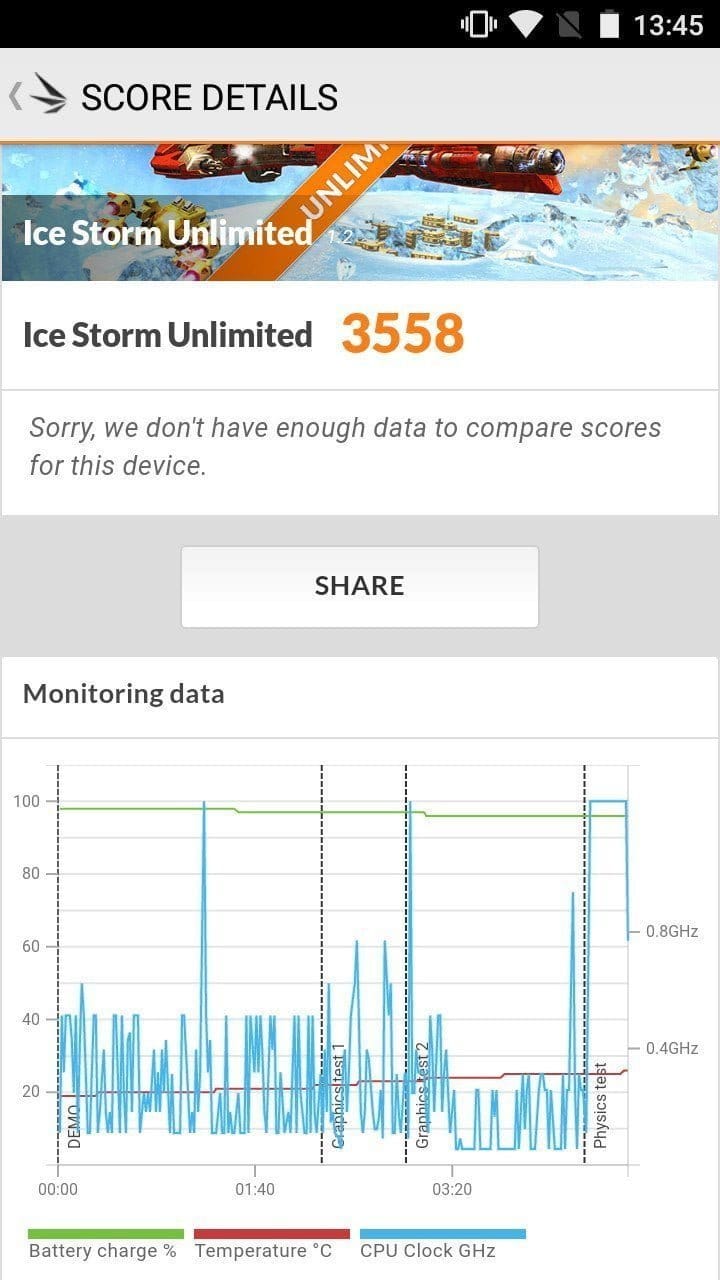720x1280 pixels.
Task: Tap the SHARE button
Action: coord(360,586)
